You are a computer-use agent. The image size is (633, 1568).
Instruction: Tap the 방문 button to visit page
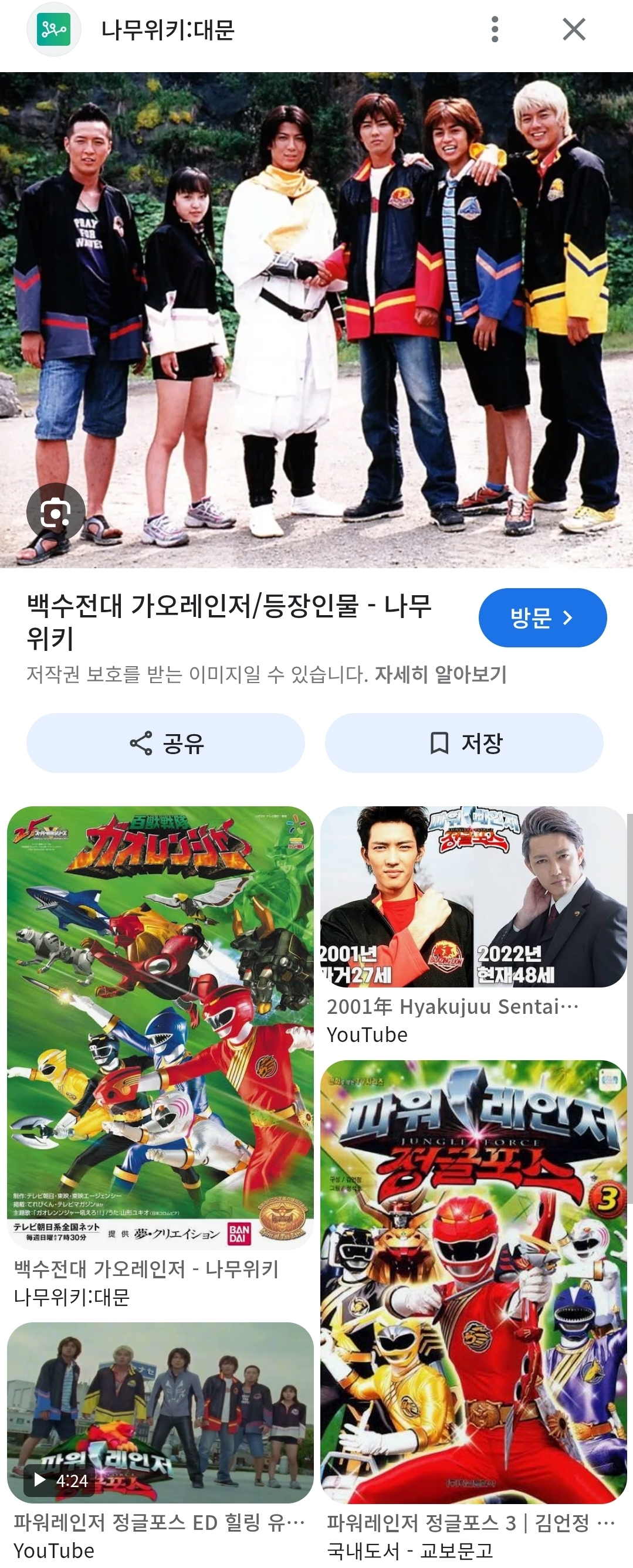(x=542, y=618)
